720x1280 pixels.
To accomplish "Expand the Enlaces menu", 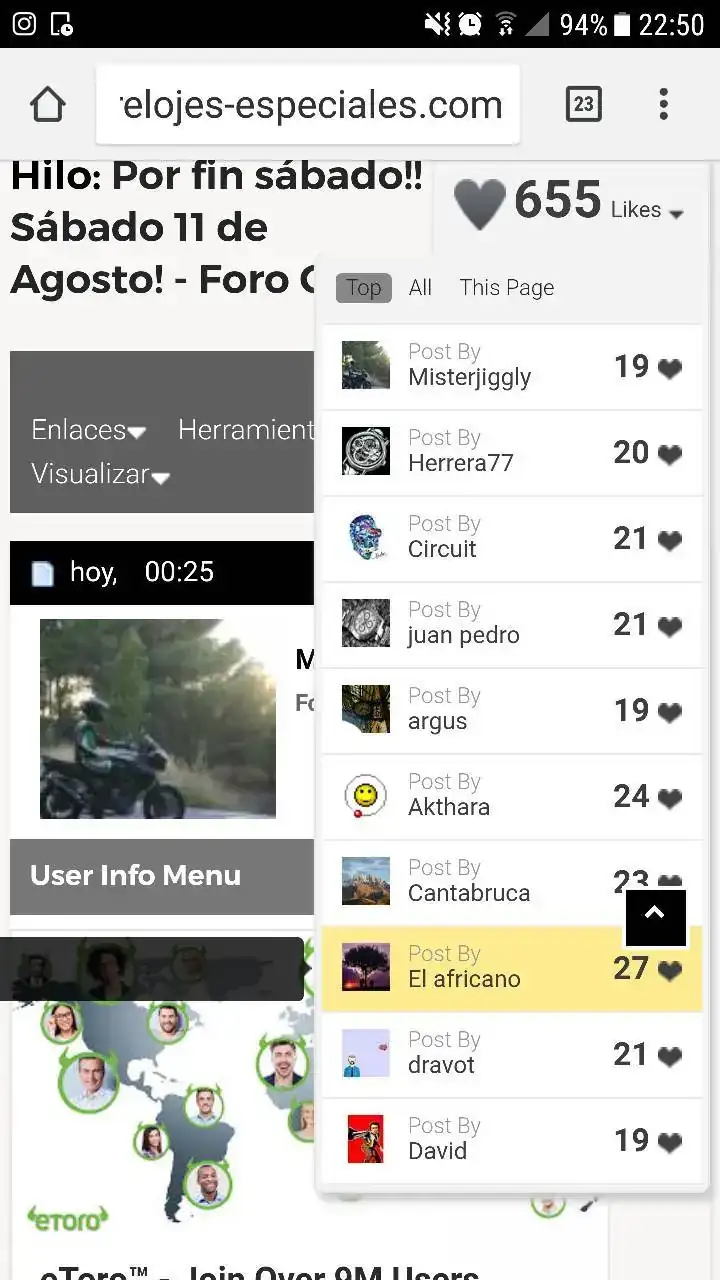I will point(88,430).
